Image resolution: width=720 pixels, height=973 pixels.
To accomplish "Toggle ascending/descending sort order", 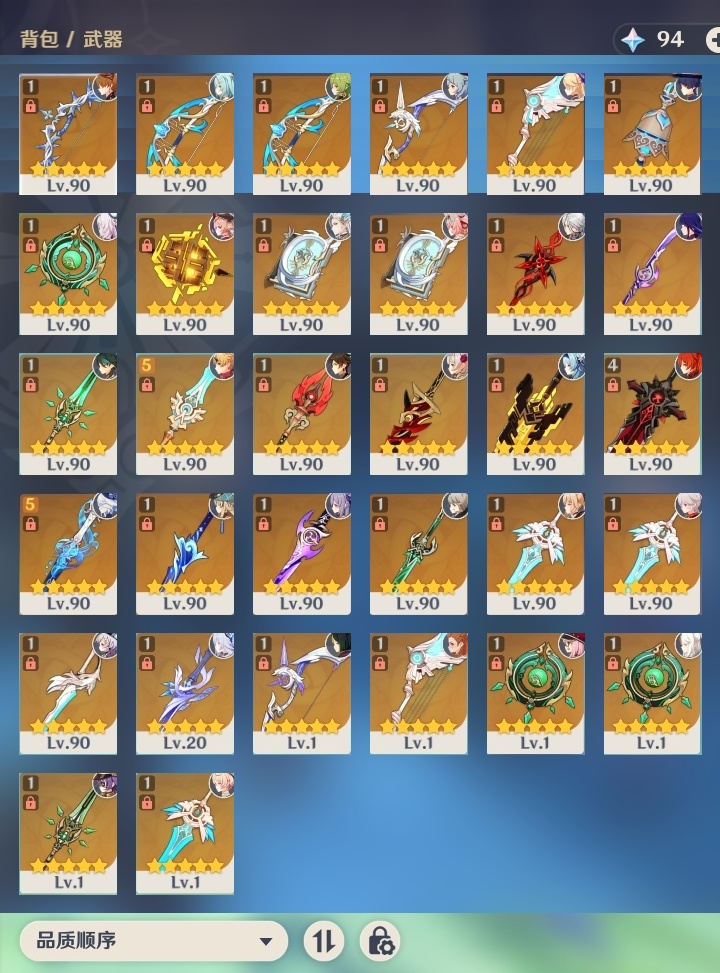I will click(x=323, y=941).
